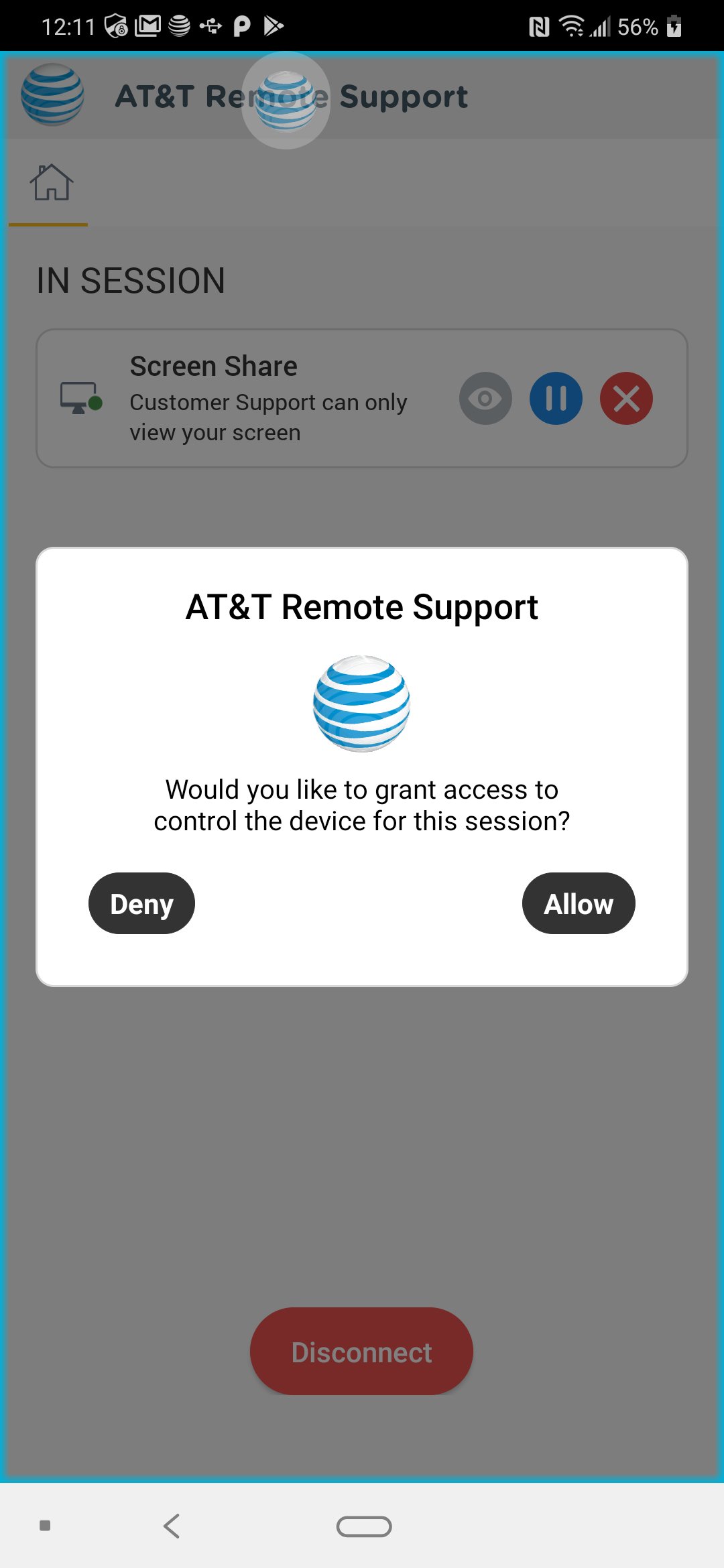Tap the Disconnect button
The height and width of the screenshot is (1568, 724).
click(x=361, y=1351)
